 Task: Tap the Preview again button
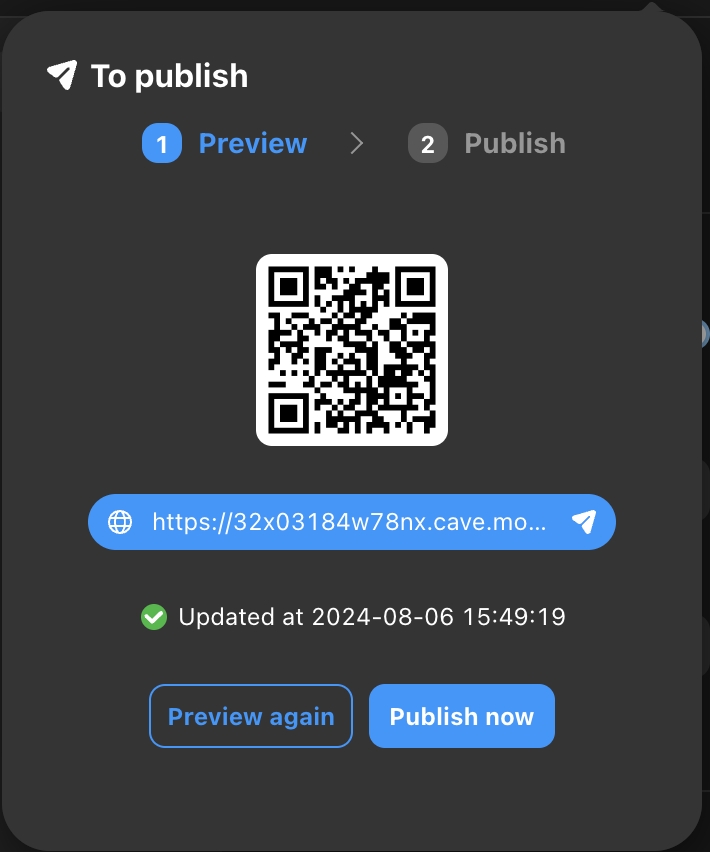[x=251, y=716]
